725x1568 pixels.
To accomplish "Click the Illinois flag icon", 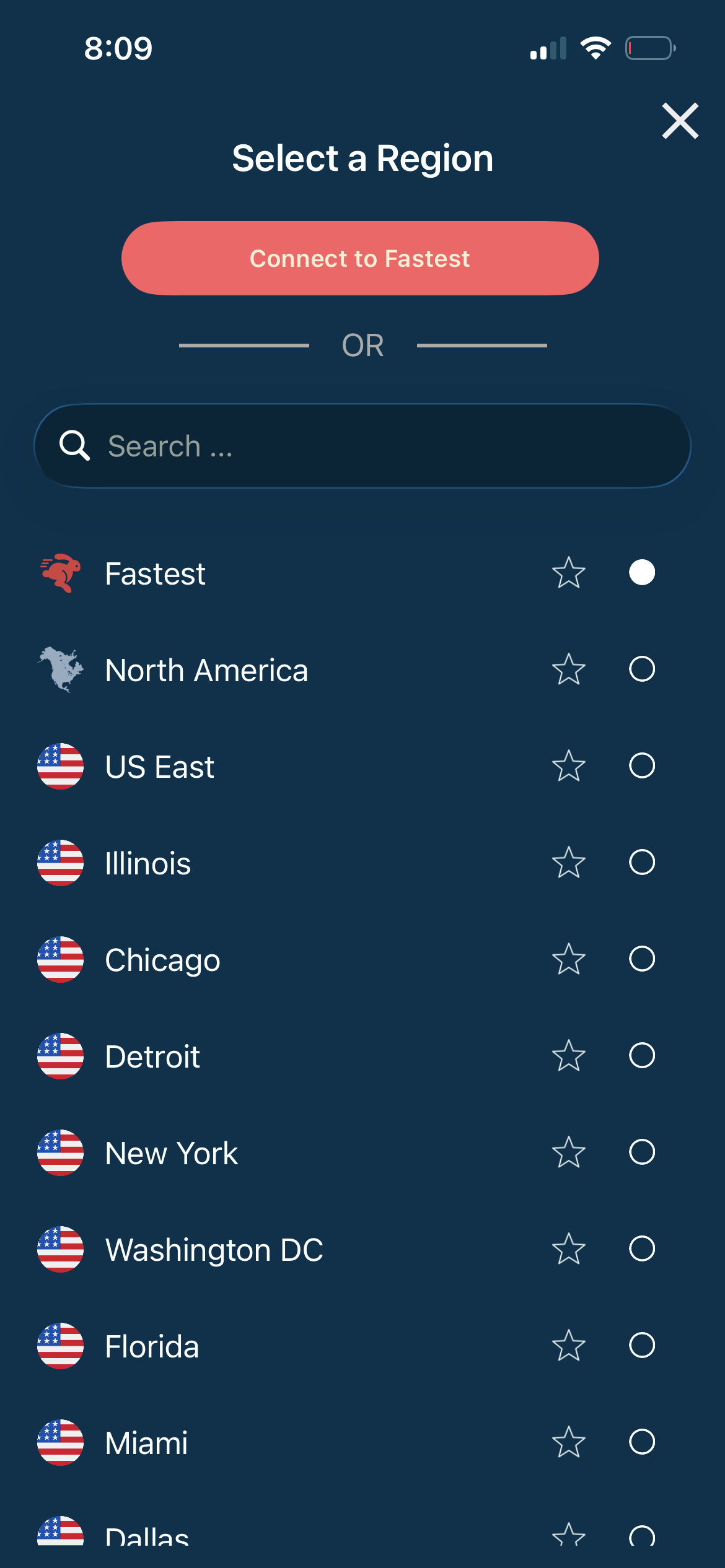I will (60, 863).
